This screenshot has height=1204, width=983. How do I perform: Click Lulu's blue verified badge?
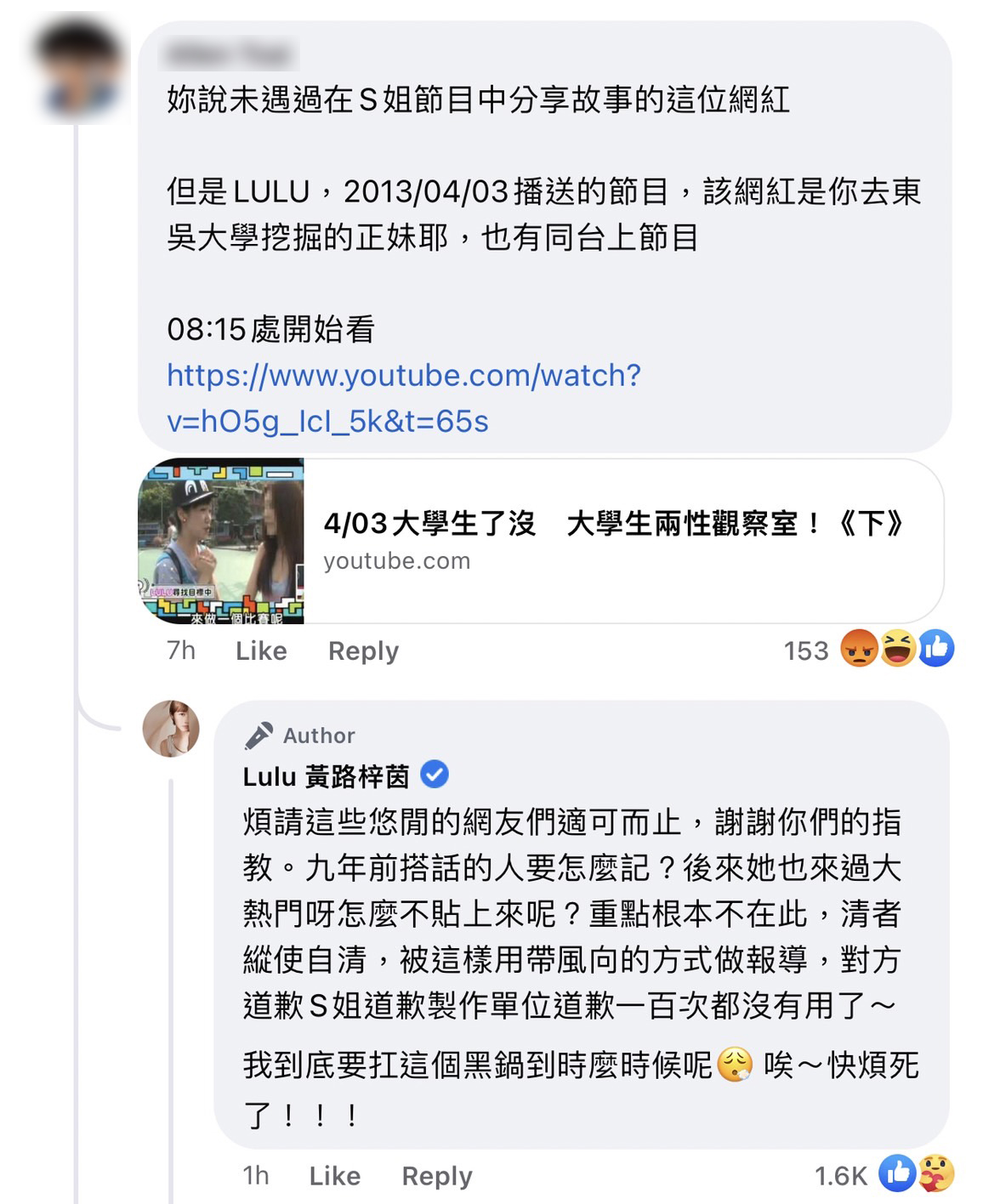[435, 775]
